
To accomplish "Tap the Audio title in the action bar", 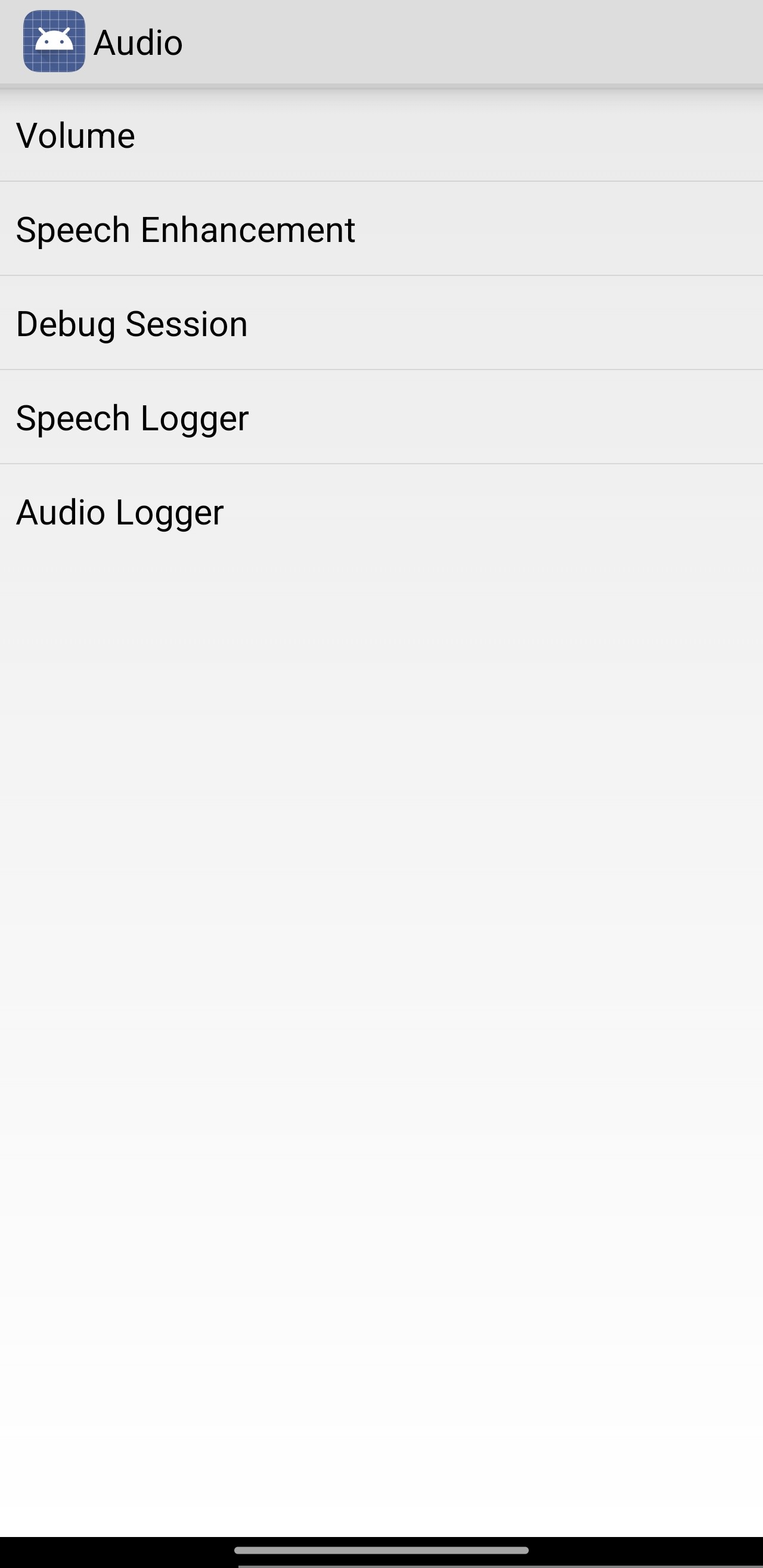I will click(x=138, y=41).
